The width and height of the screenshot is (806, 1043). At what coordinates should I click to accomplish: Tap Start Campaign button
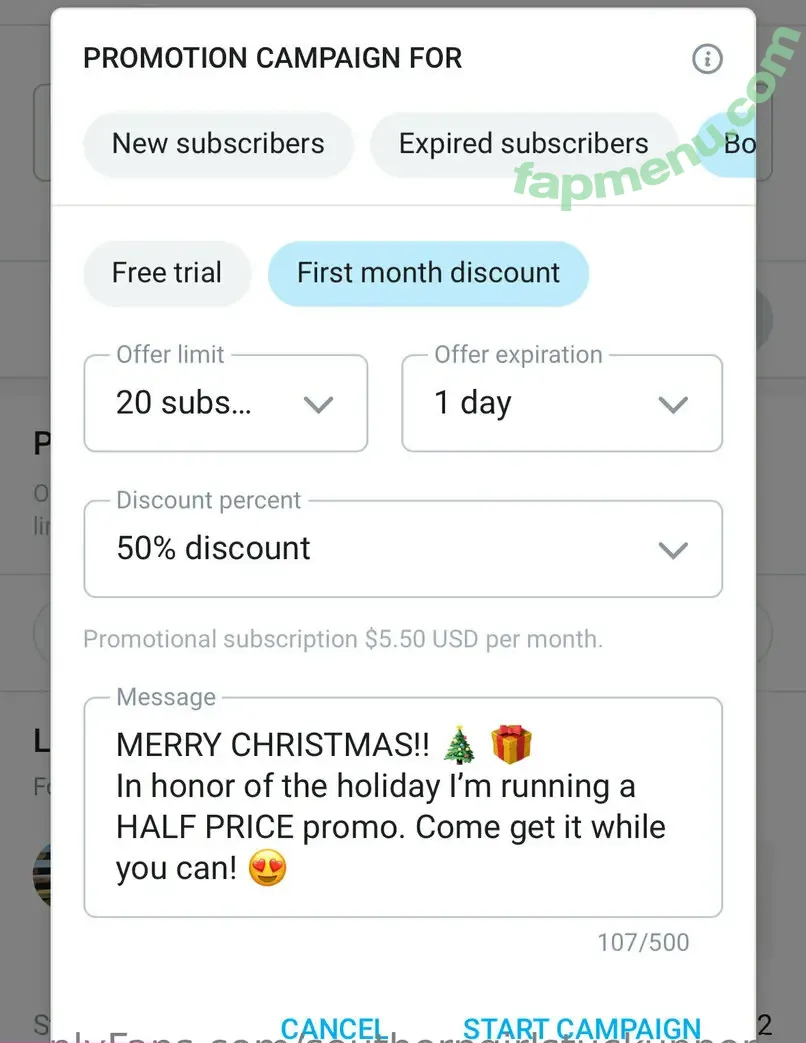(582, 1028)
